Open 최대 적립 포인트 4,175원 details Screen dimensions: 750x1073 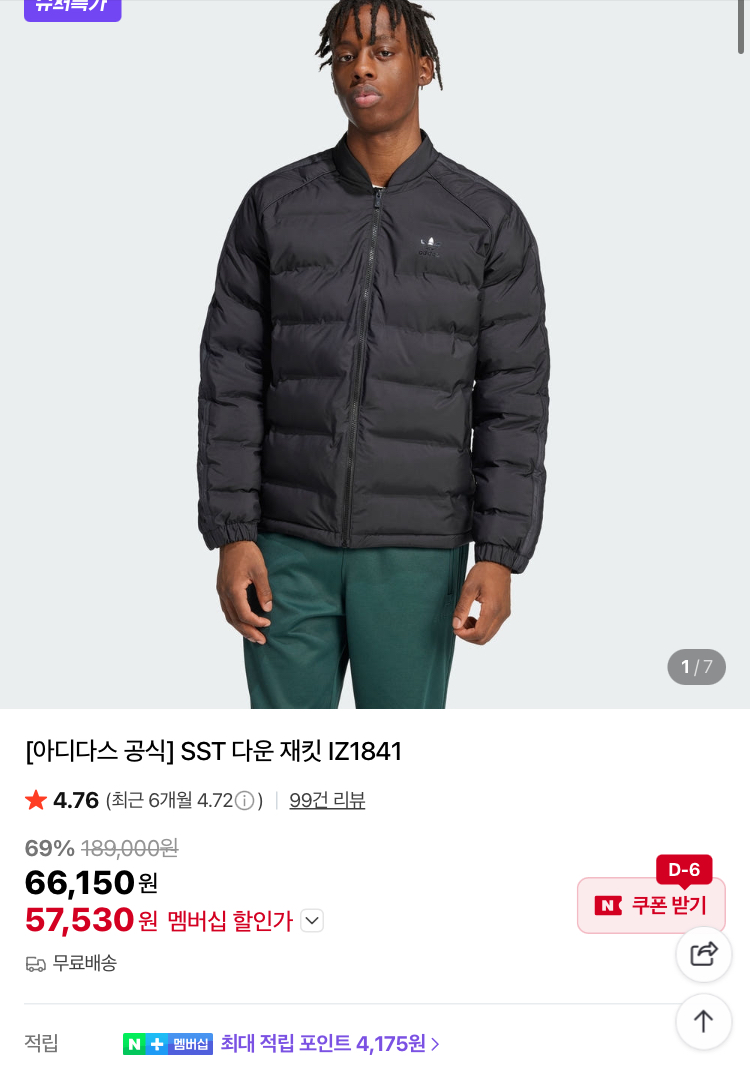(330, 1044)
